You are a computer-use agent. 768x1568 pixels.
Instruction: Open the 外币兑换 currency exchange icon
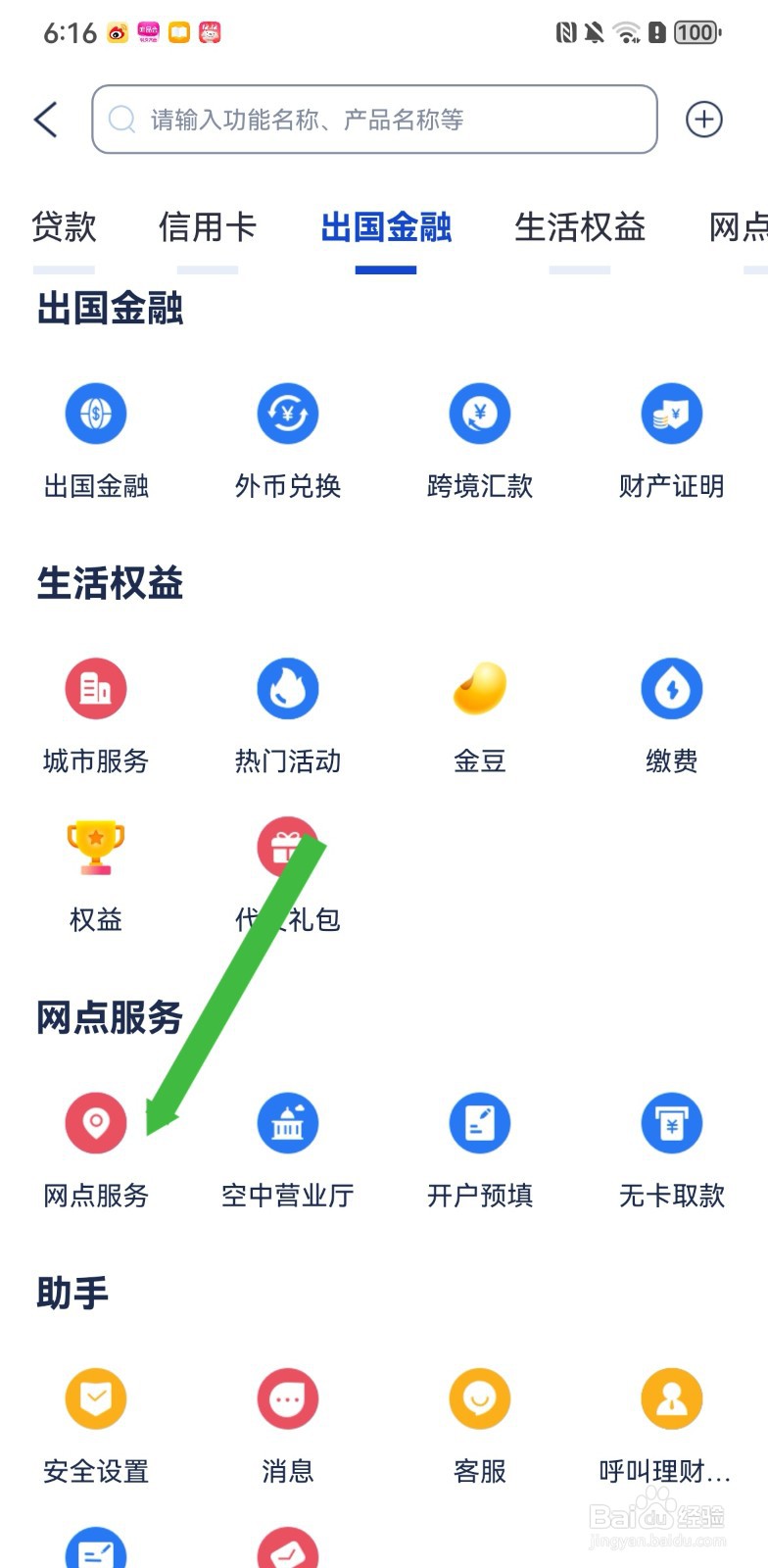(x=287, y=414)
